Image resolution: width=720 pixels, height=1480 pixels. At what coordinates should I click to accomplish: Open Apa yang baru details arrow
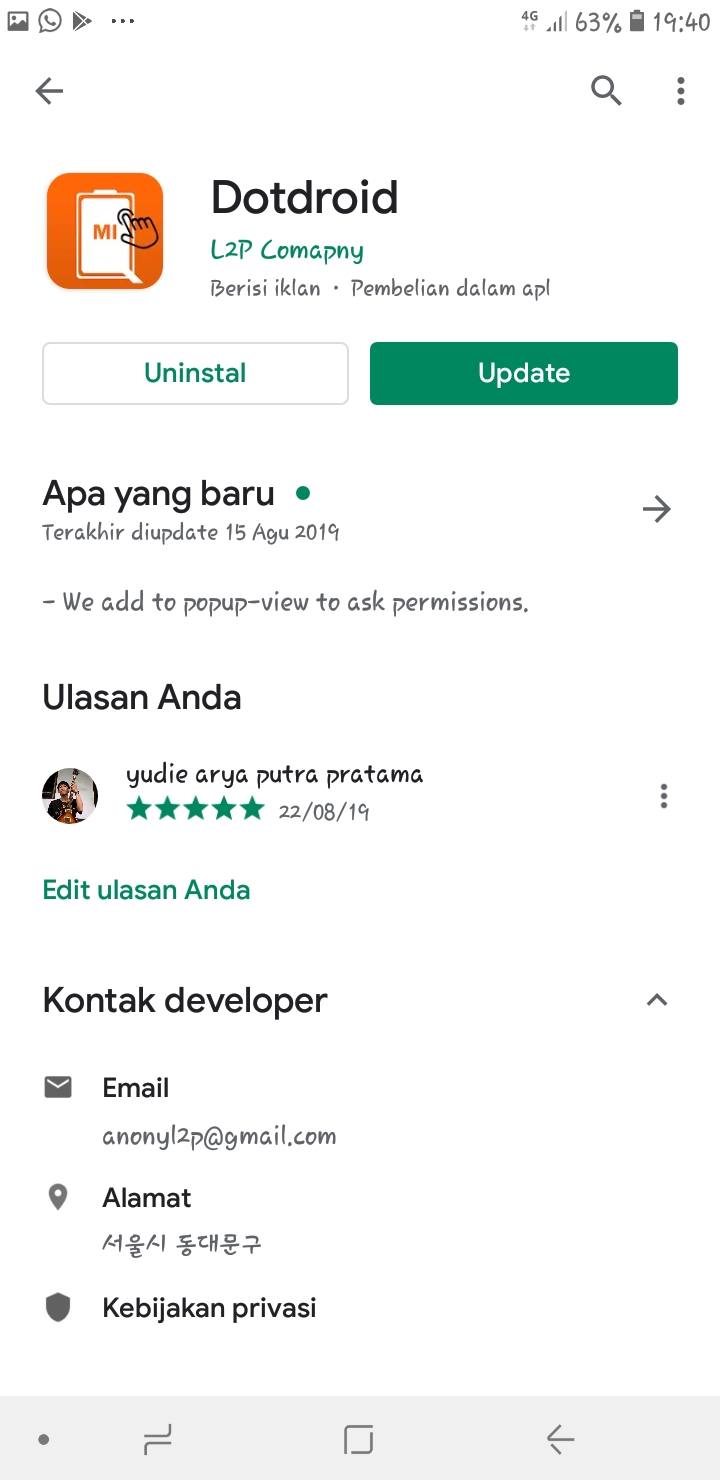click(x=657, y=510)
